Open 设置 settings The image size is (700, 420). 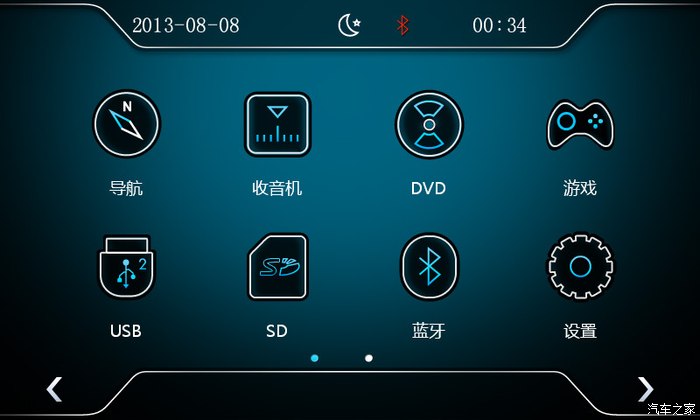coord(580,268)
